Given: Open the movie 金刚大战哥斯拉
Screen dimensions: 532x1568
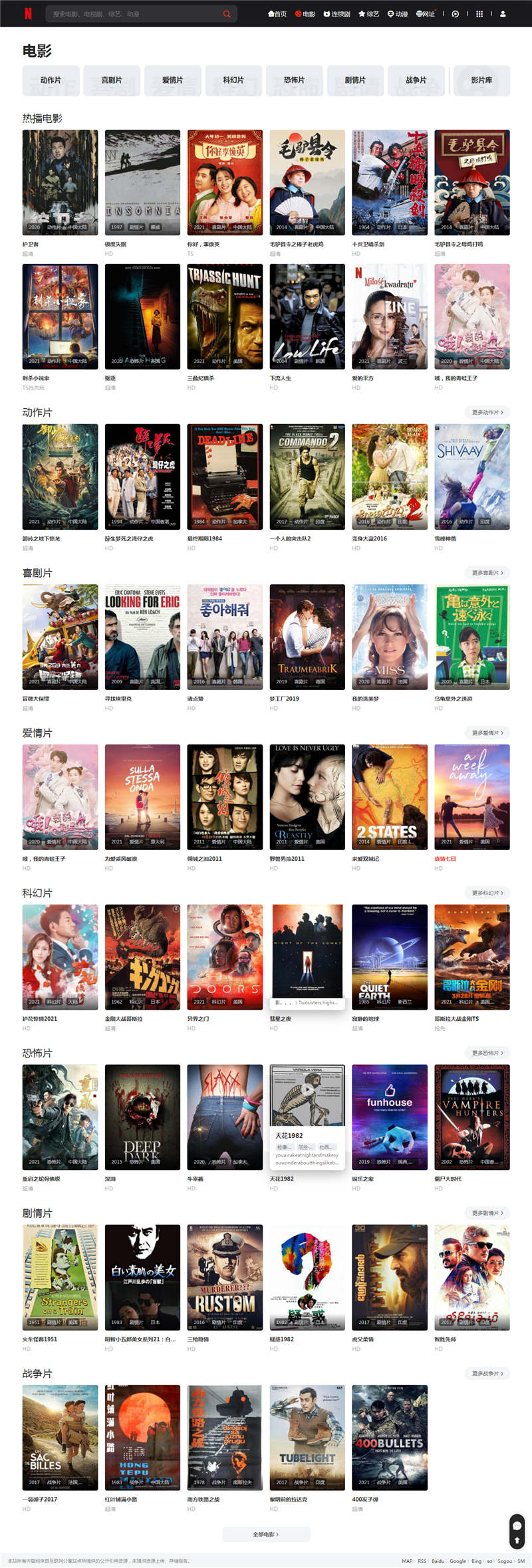Looking at the screenshot, I should (x=142, y=957).
